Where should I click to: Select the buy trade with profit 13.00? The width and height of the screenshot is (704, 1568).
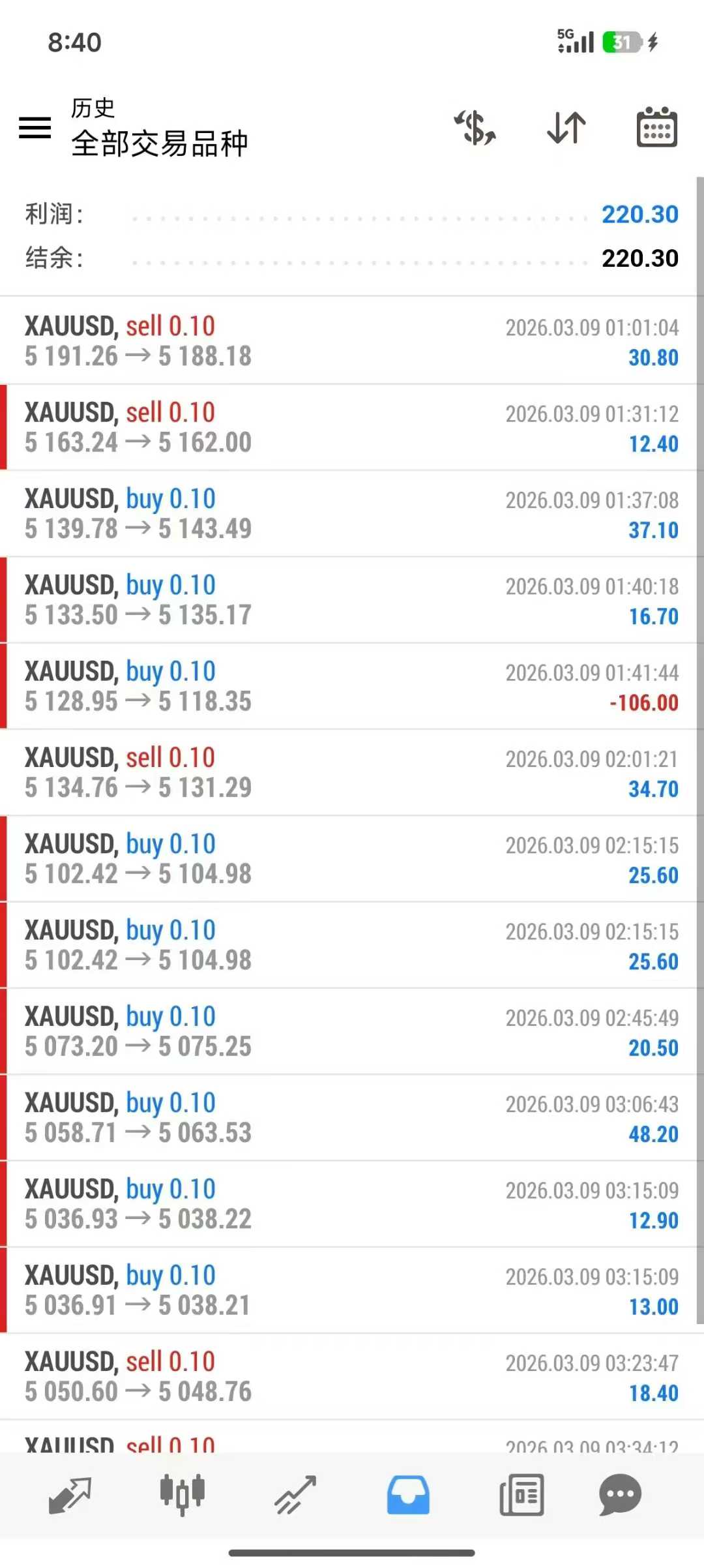click(352, 1291)
